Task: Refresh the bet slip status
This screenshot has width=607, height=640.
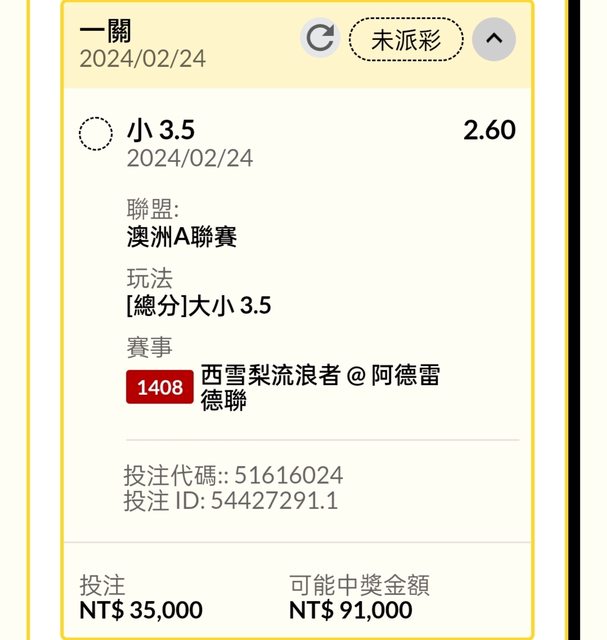Action: [320, 39]
